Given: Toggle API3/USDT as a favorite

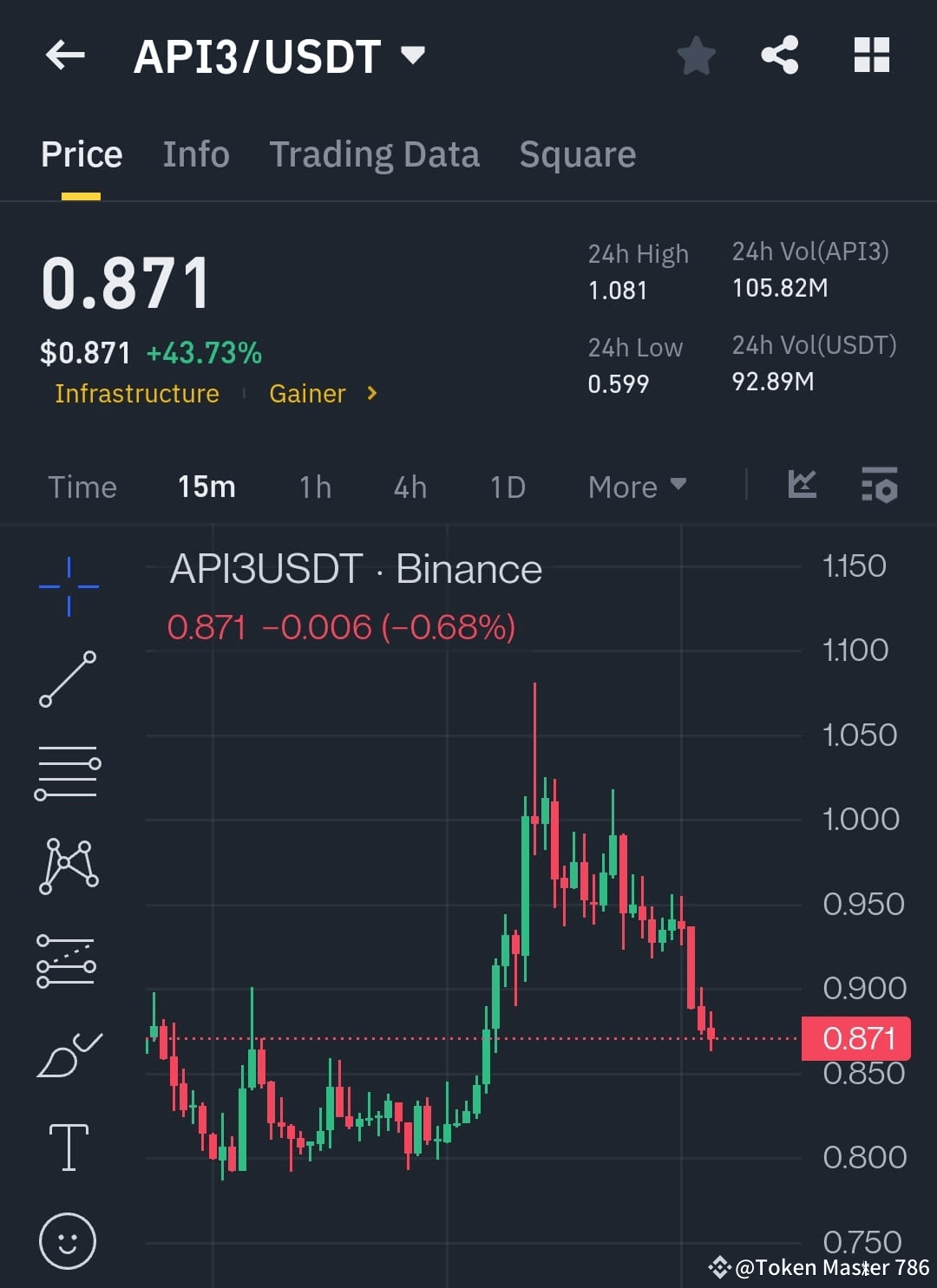Looking at the screenshot, I should tap(697, 55).
